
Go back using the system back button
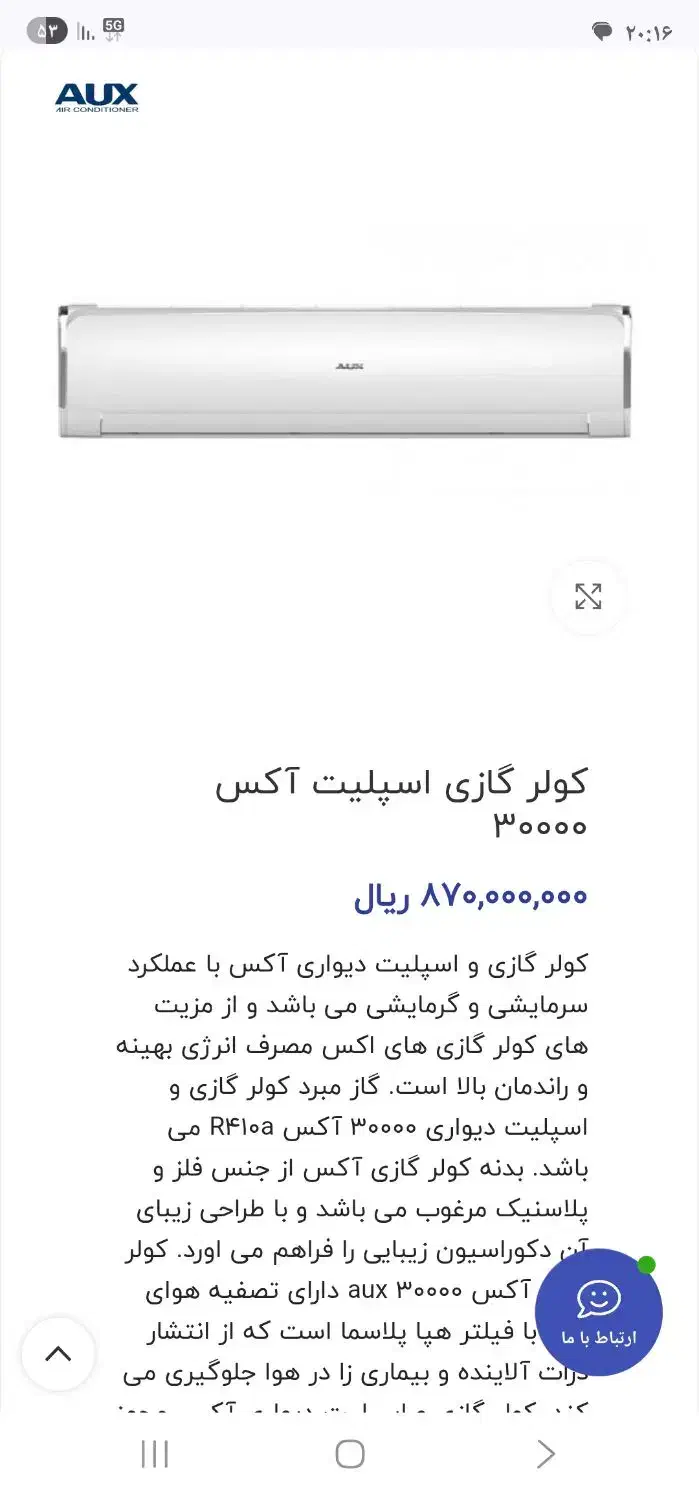(x=545, y=1453)
